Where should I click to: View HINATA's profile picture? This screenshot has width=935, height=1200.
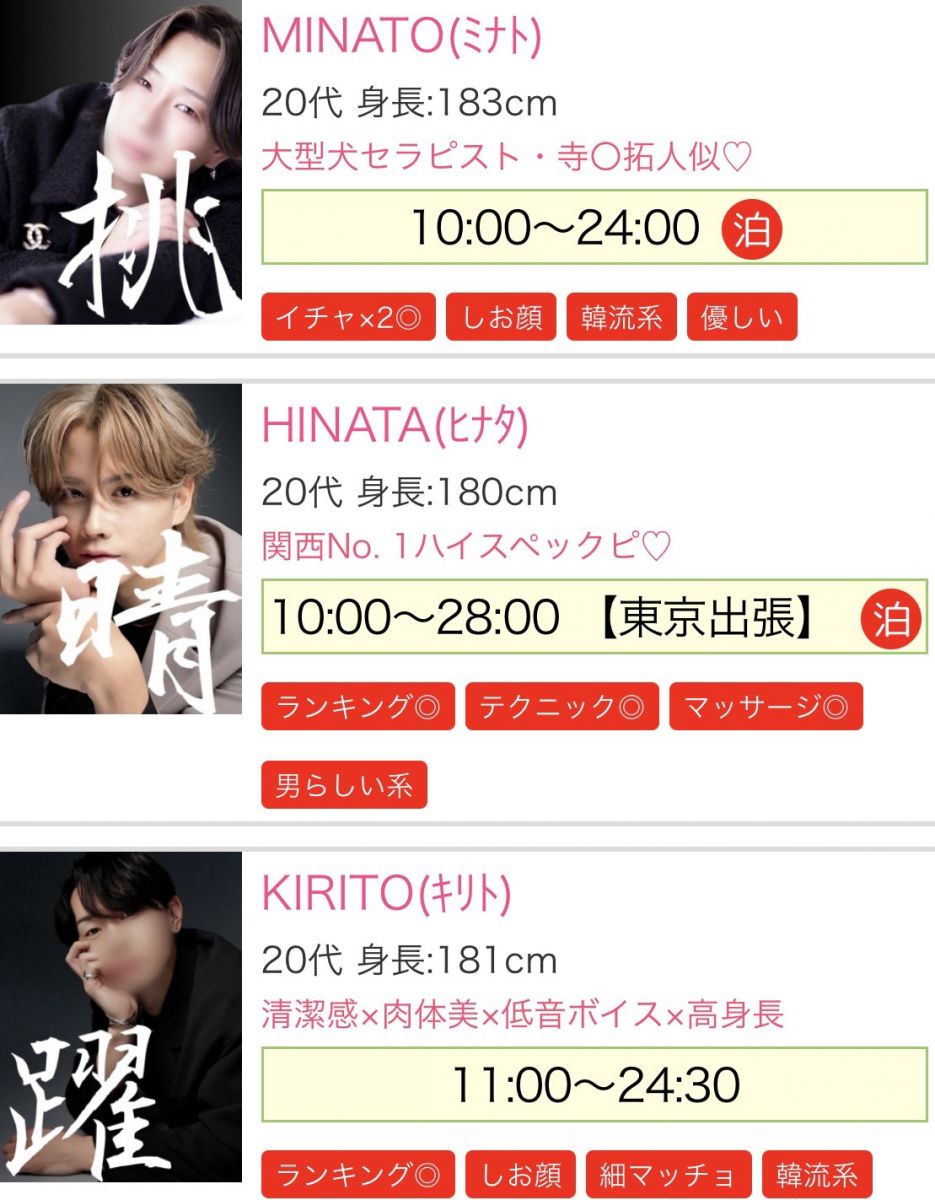coord(120,548)
